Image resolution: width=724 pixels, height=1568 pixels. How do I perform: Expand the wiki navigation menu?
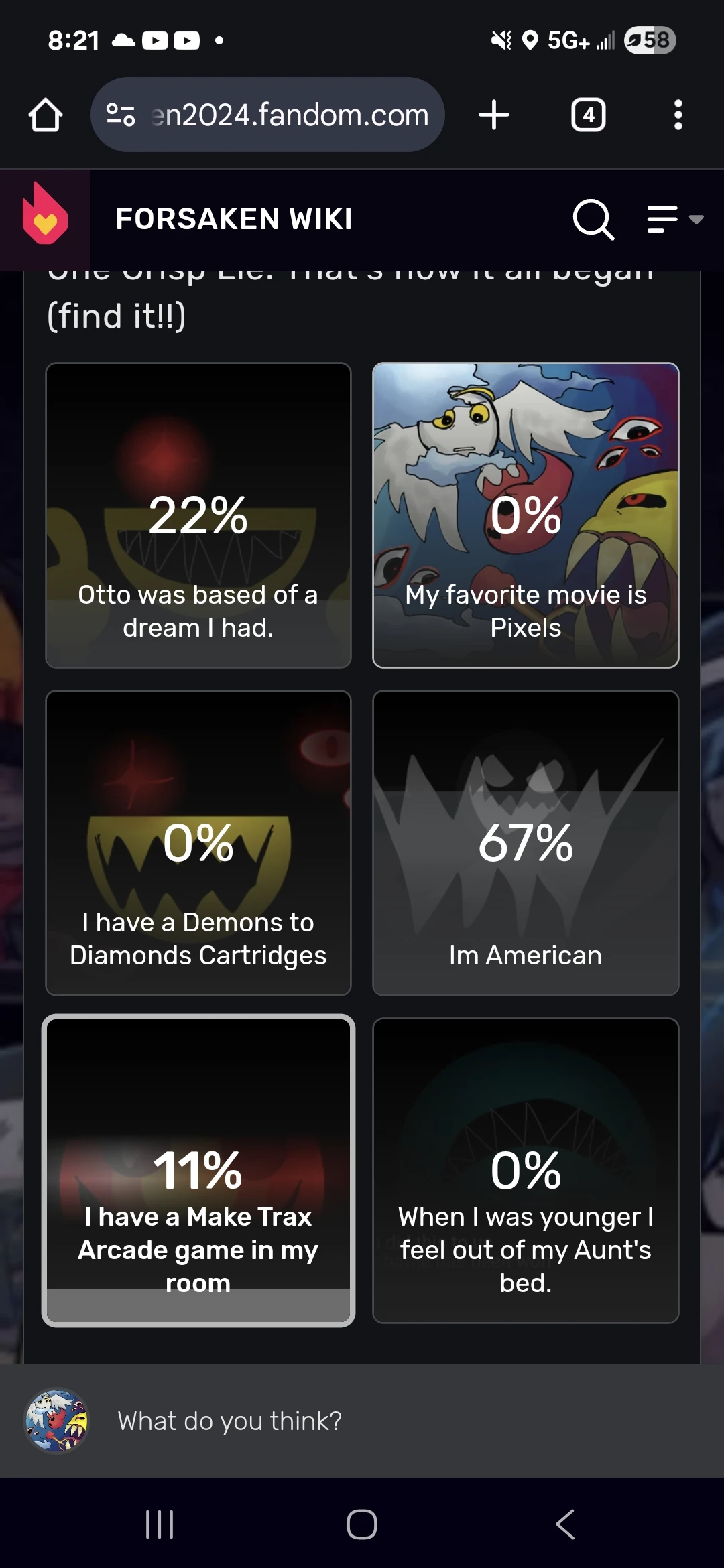point(674,218)
